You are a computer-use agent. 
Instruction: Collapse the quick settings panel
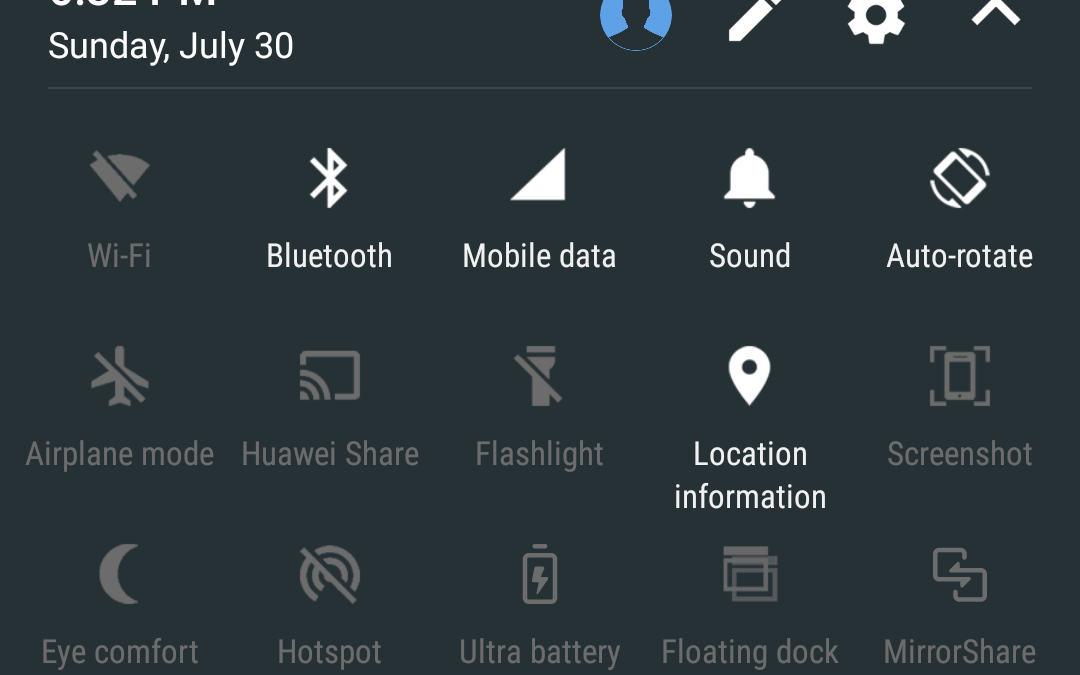(x=996, y=12)
